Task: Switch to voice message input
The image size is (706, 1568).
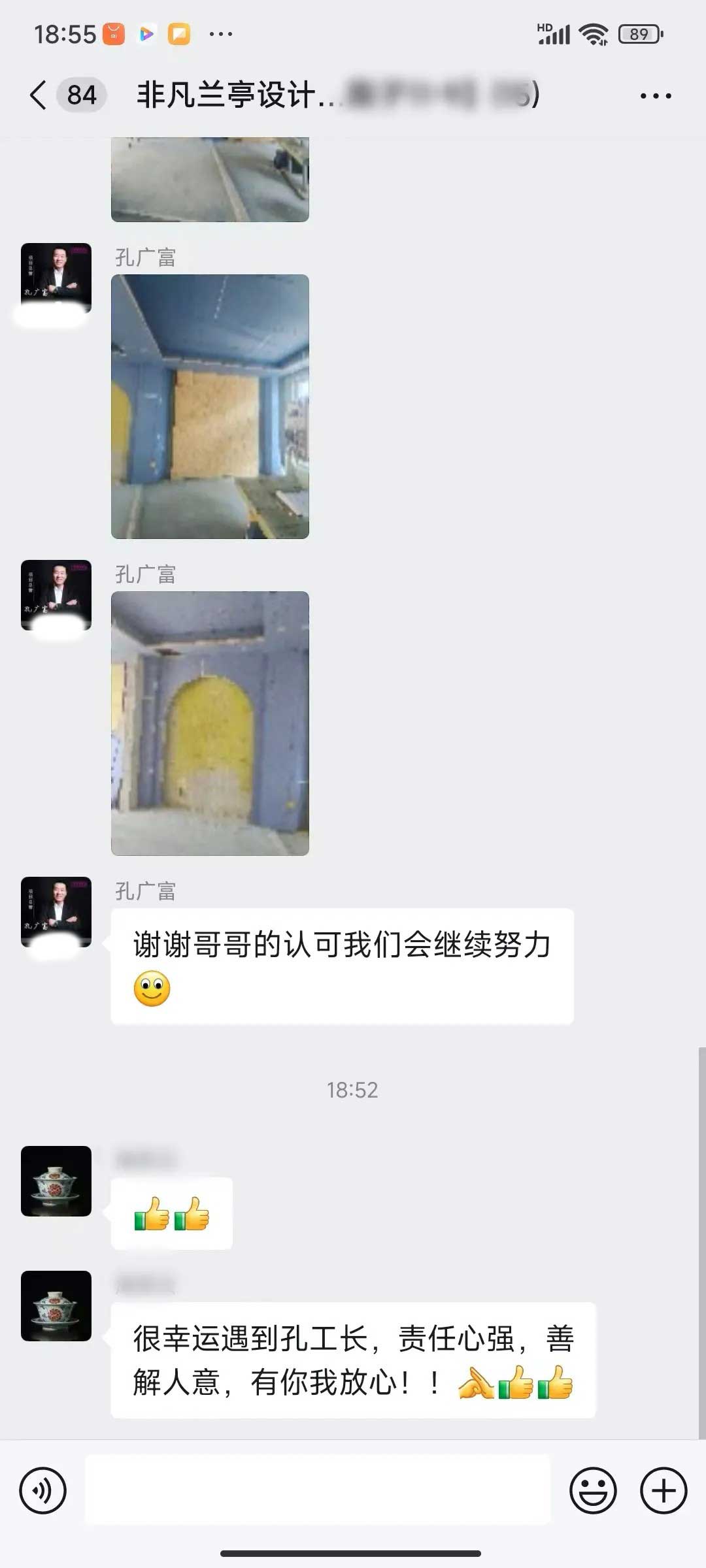Action: (43, 1490)
